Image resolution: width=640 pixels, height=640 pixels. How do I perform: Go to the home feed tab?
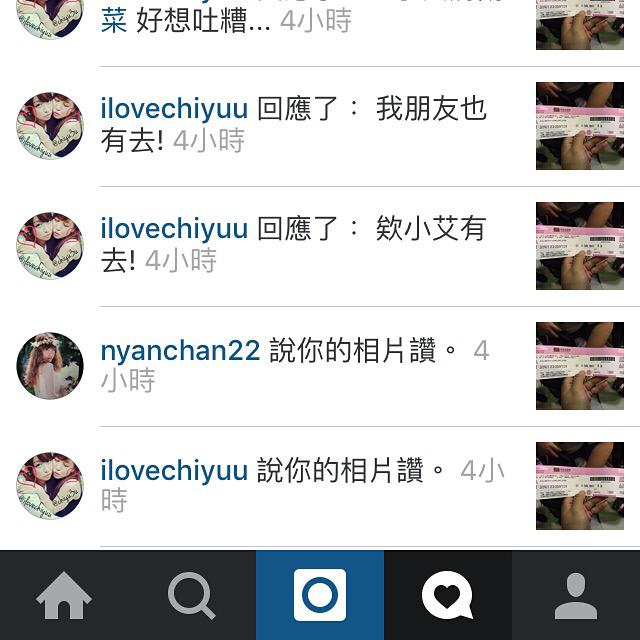click(x=64, y=596)
